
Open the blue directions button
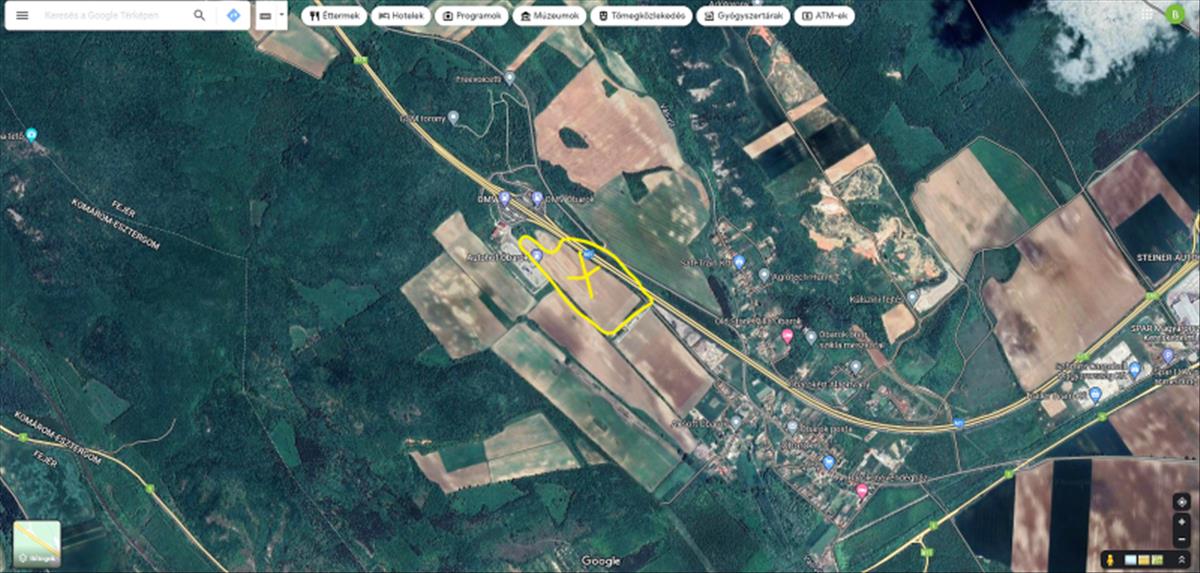point(233,16)
